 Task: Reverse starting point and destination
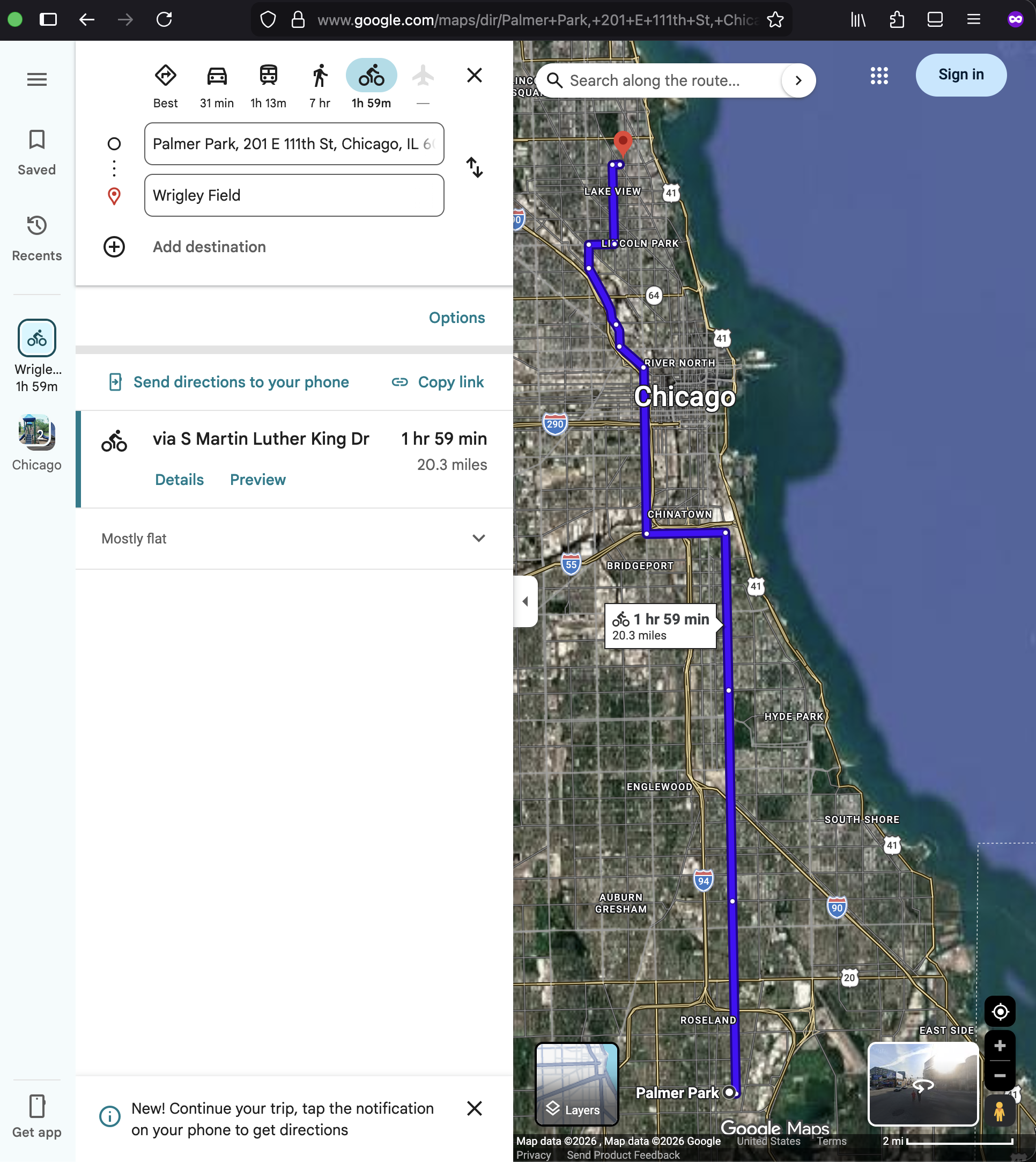[x=474, y=168]
